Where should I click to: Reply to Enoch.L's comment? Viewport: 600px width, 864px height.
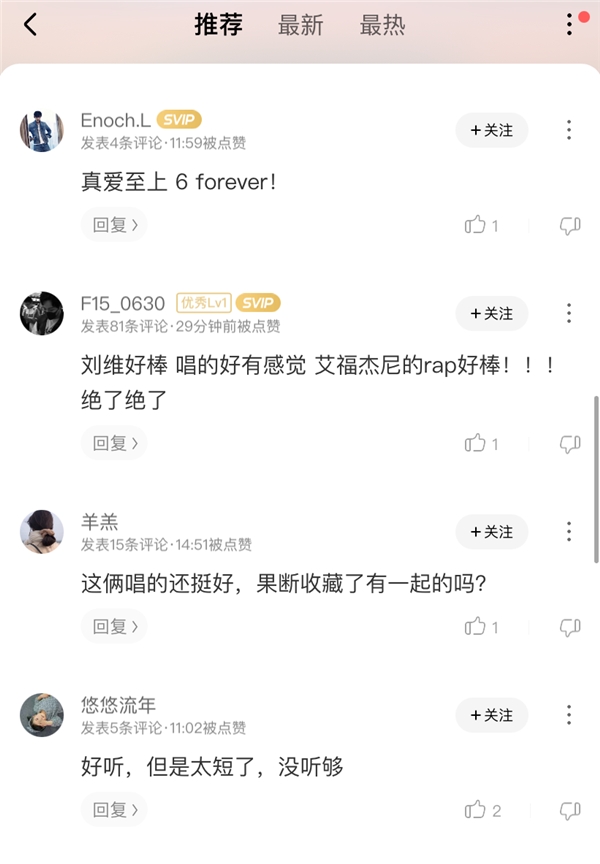pyautogui.click(x=113, y=225)
